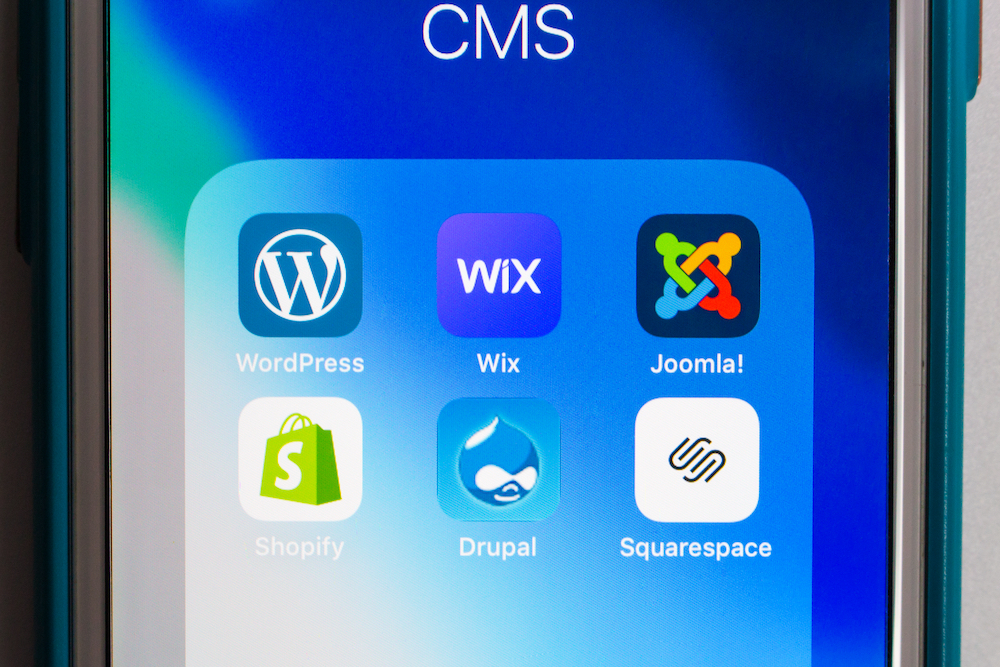Launch the Shopify app
The width and height of the screenshot is (1000, 667).
(x=300, y=459)
